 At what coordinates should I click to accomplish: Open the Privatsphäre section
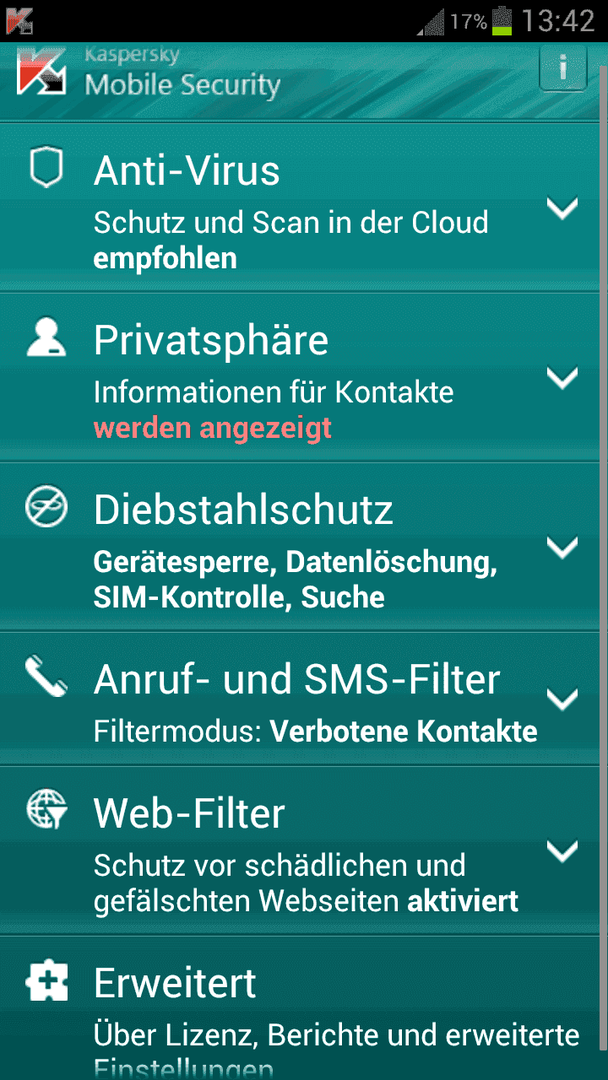click(304, 377)
